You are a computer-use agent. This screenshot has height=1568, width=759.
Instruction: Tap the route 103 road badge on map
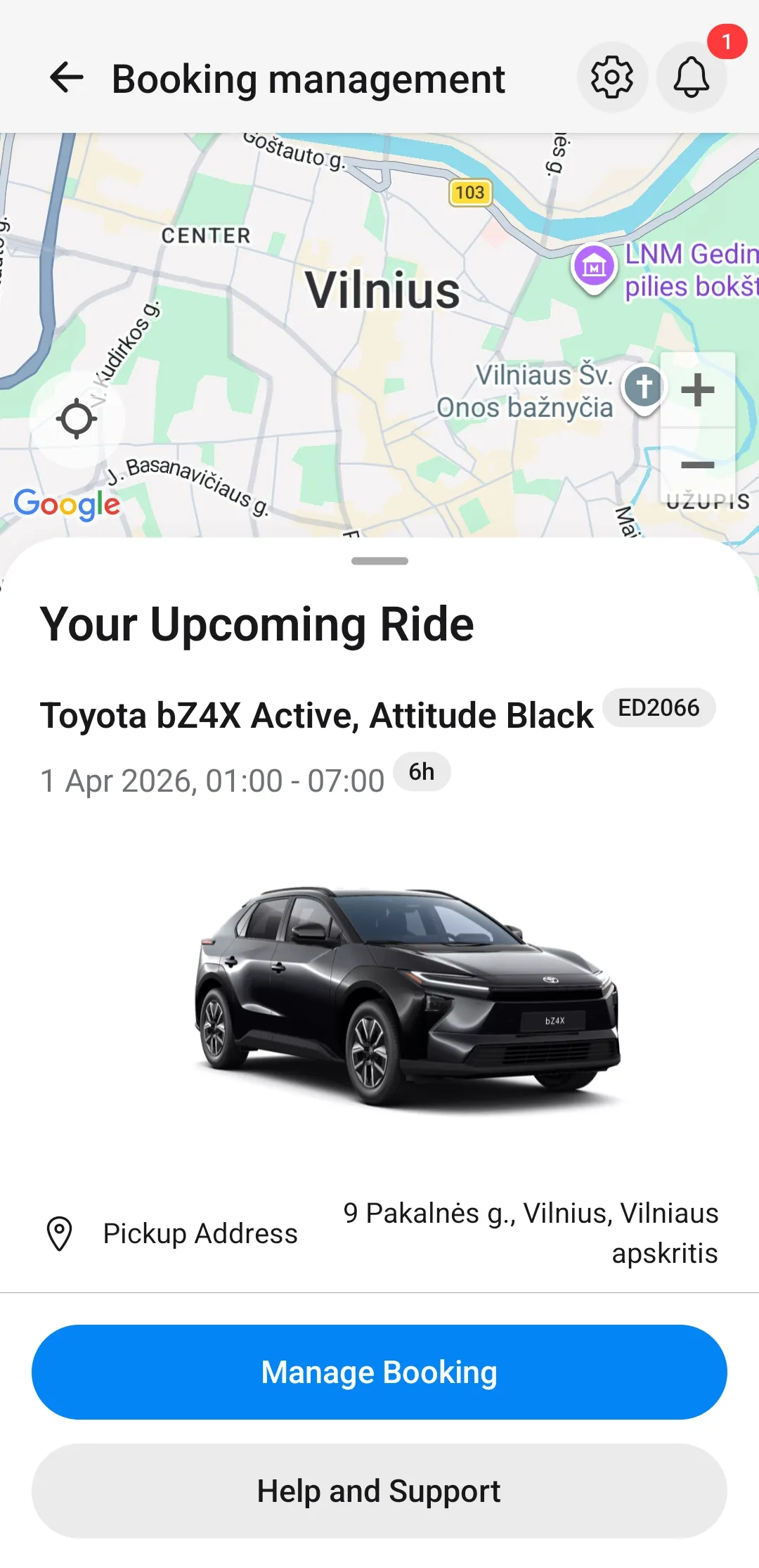tap(469, 191)
